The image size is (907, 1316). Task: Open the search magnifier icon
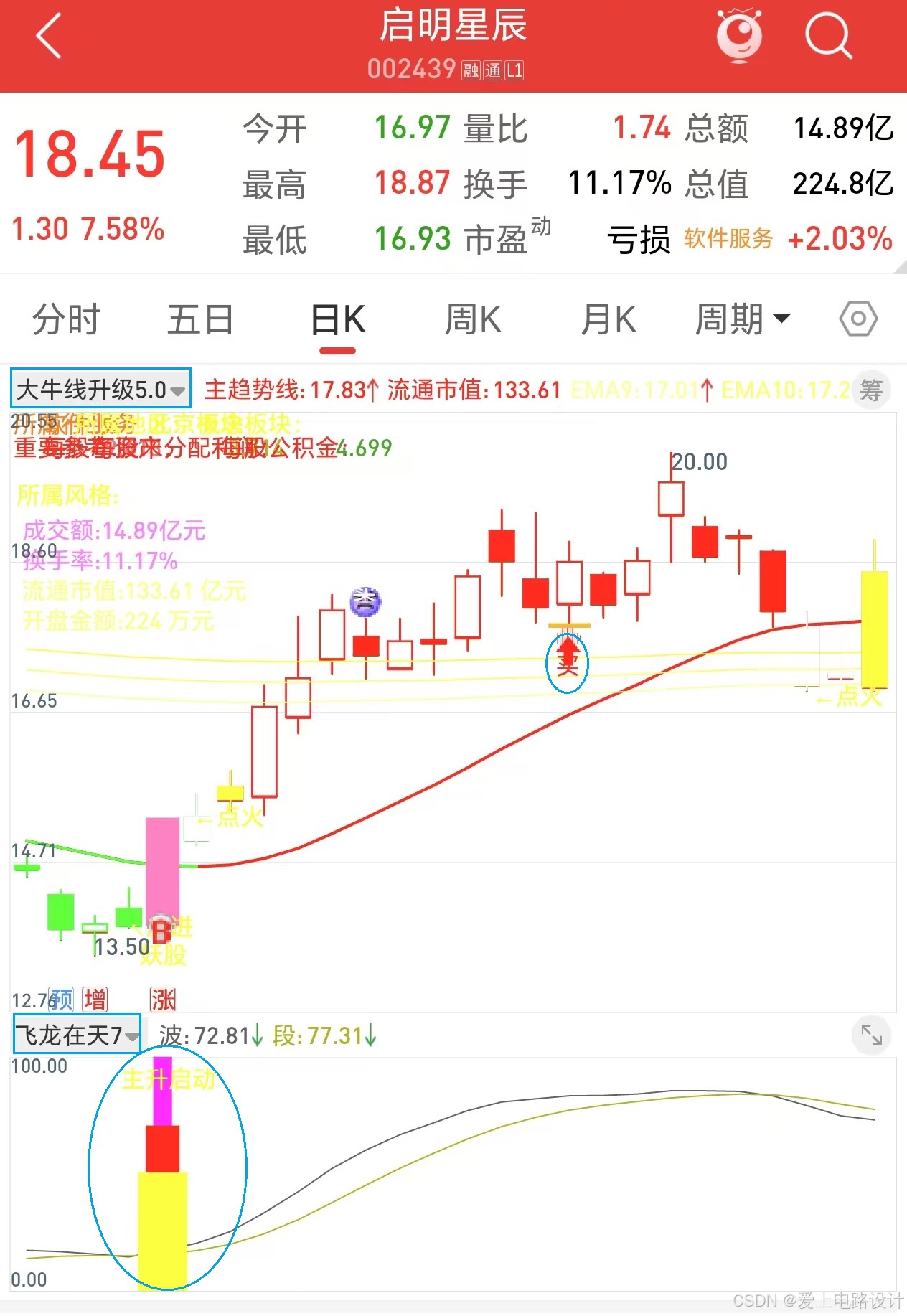[x=828, y=36]
